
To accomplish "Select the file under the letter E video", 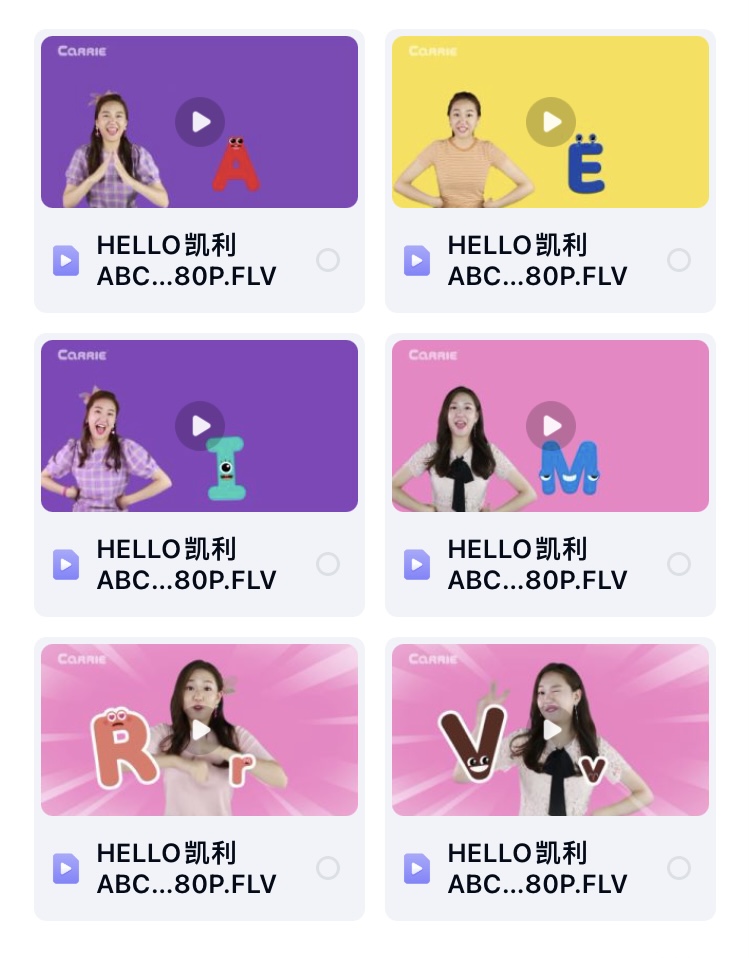I will click(x=679, y=260).
